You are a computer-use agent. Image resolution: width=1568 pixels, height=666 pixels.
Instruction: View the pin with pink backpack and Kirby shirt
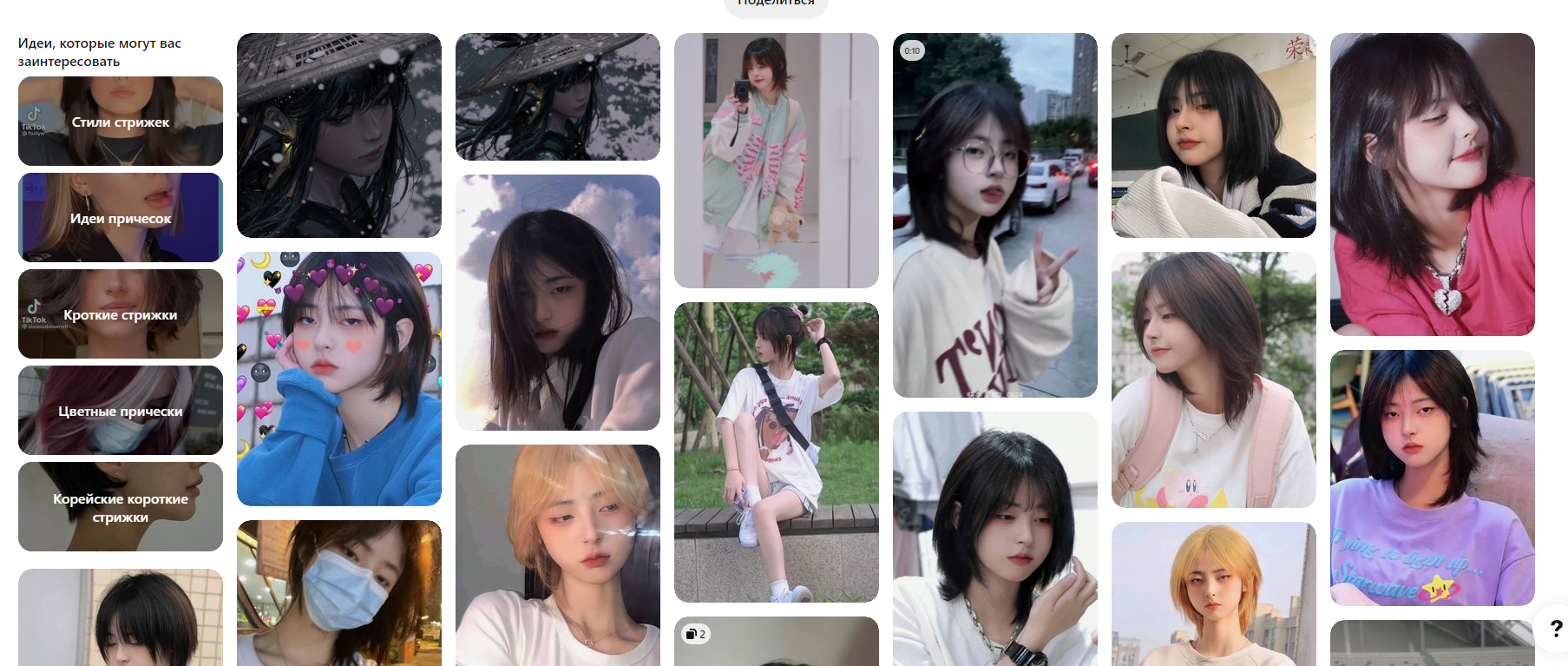(x=1213, y=379)
